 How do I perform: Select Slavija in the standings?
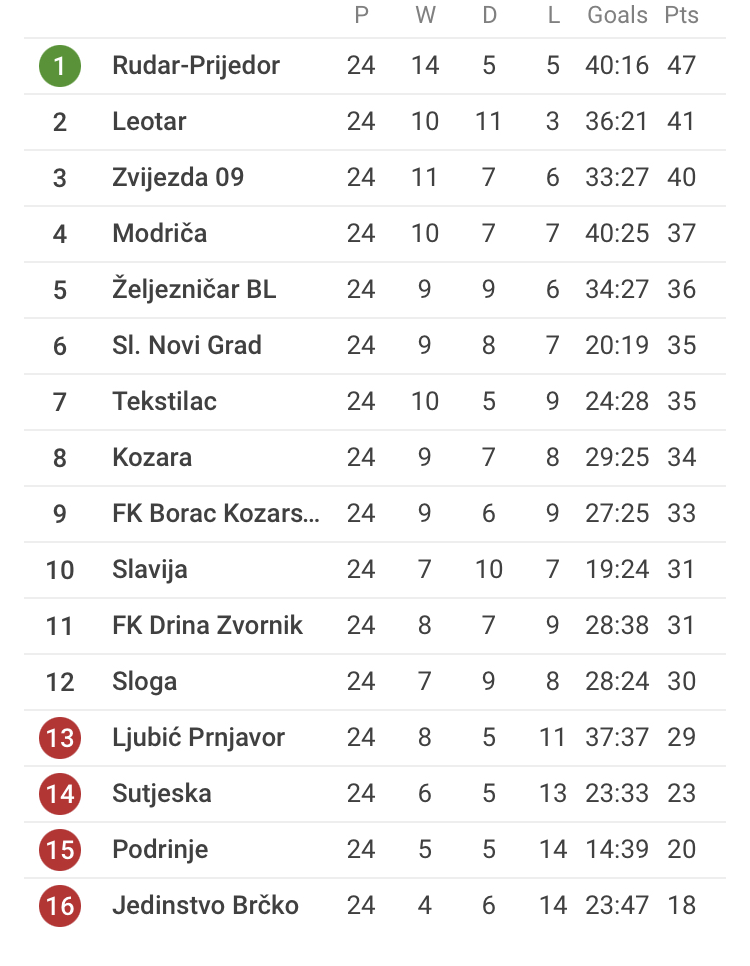150,570
